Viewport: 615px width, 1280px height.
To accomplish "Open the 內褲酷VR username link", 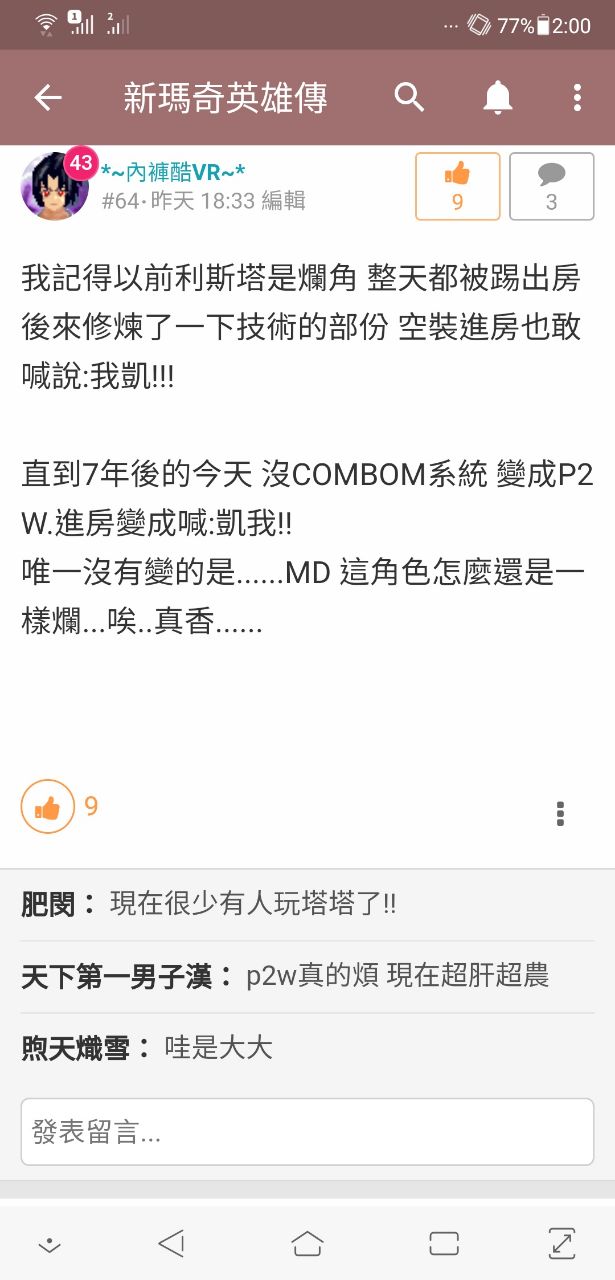I will [173, 172].
